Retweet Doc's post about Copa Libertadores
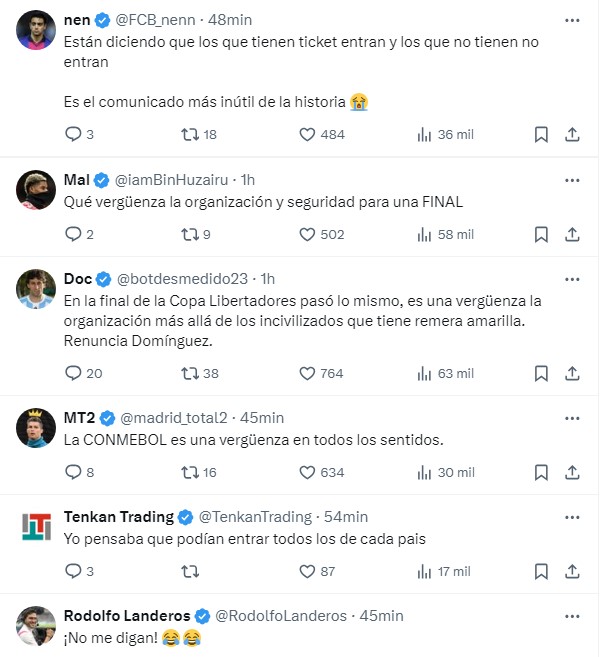Image resolution: width=603 pixels, height=657 pixels. pyautogui.click(x=189, y=373)
